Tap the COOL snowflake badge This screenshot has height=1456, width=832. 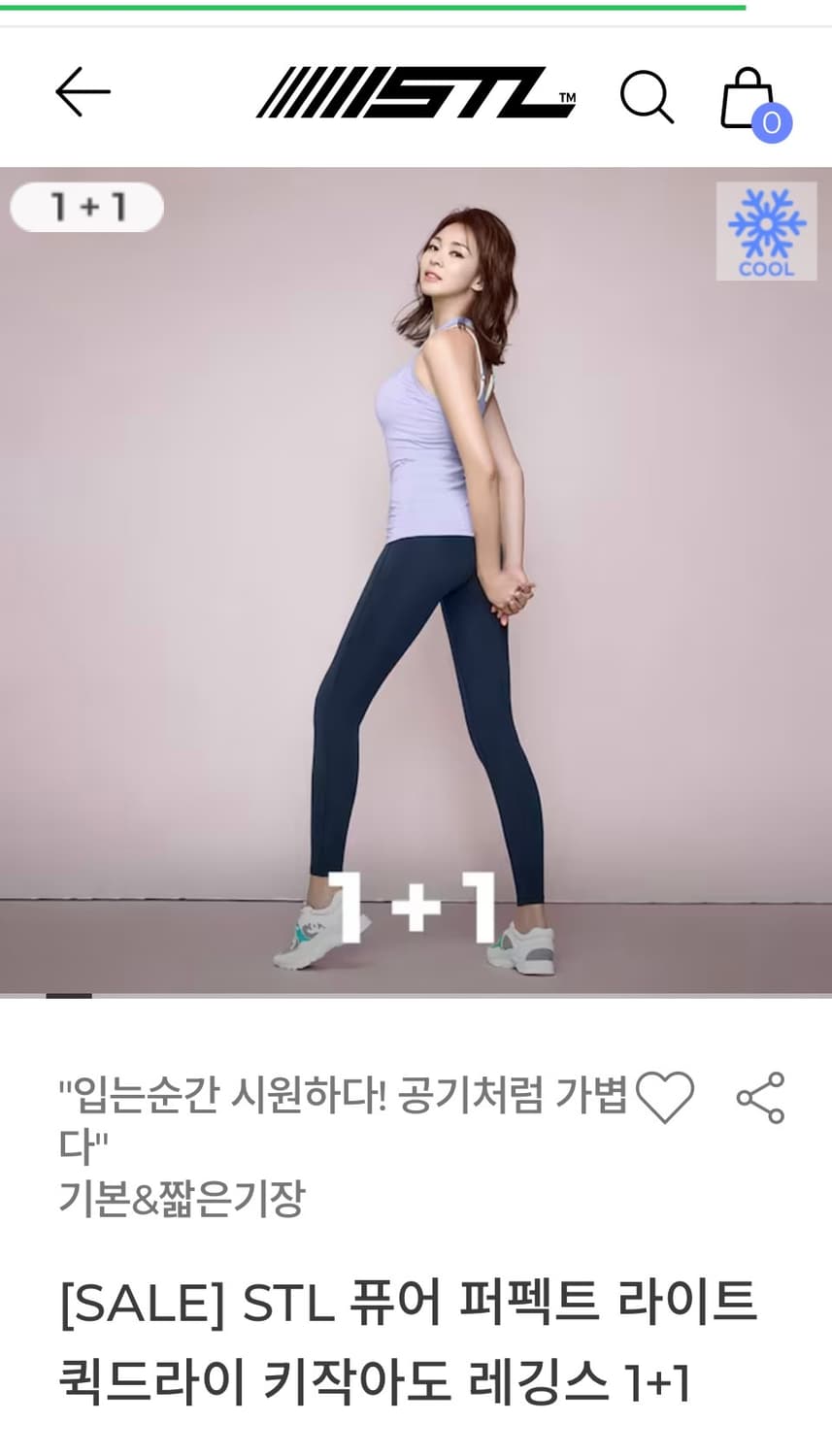click(766, 232)
